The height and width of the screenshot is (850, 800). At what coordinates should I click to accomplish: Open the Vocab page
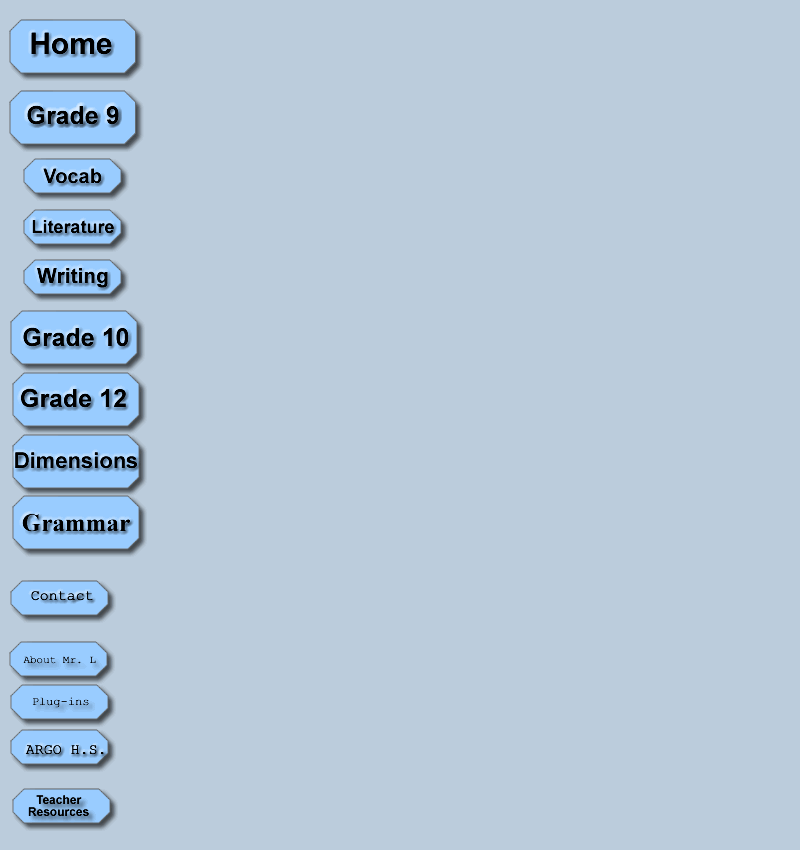(72, 177)
